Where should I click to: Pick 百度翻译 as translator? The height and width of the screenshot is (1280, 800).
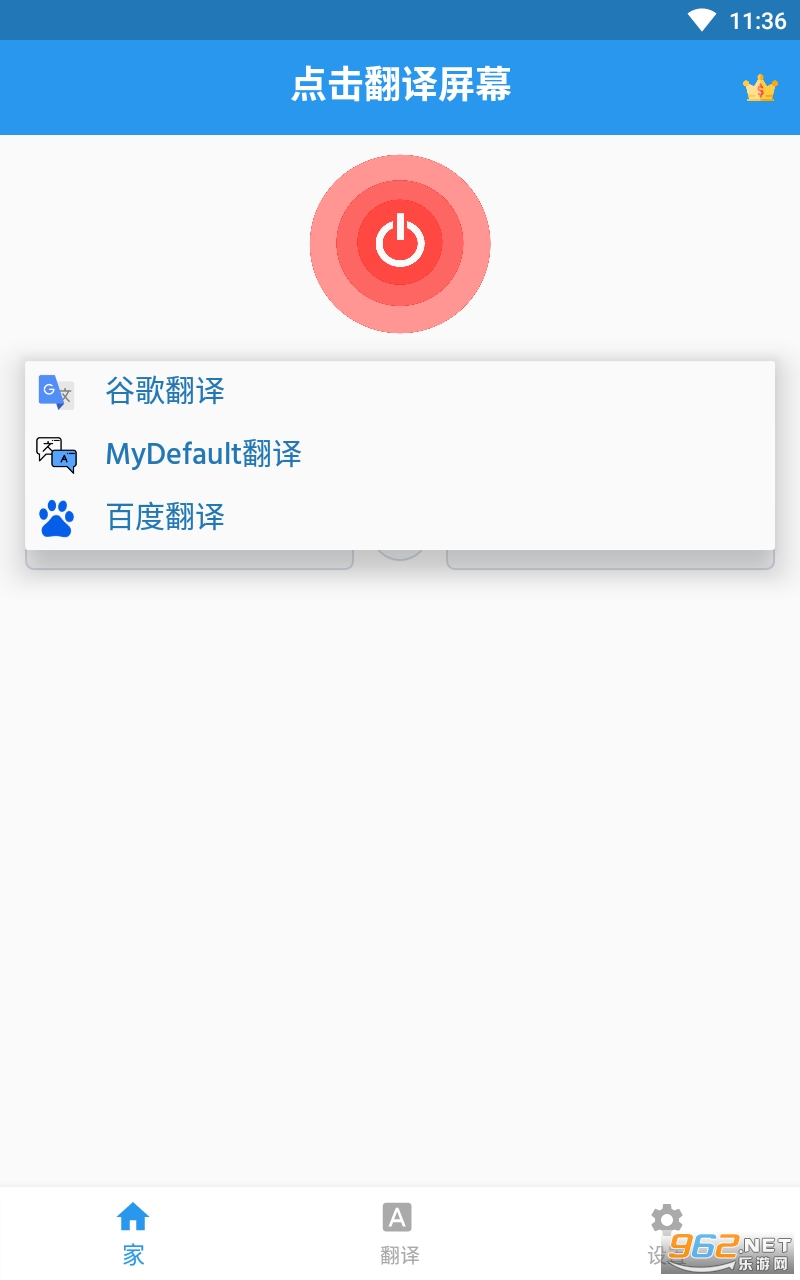[x=165, y=517]
